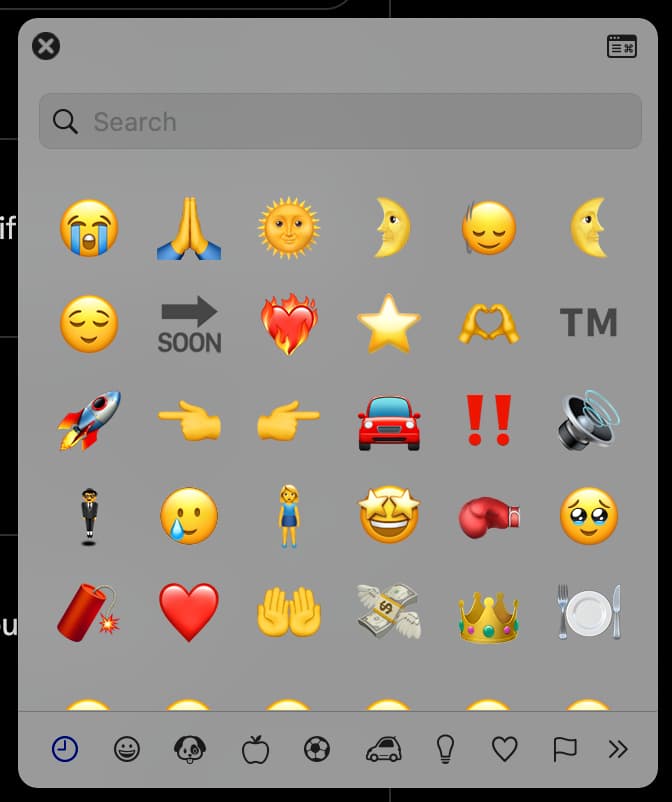Close the emoji picker

pos(46,46)
